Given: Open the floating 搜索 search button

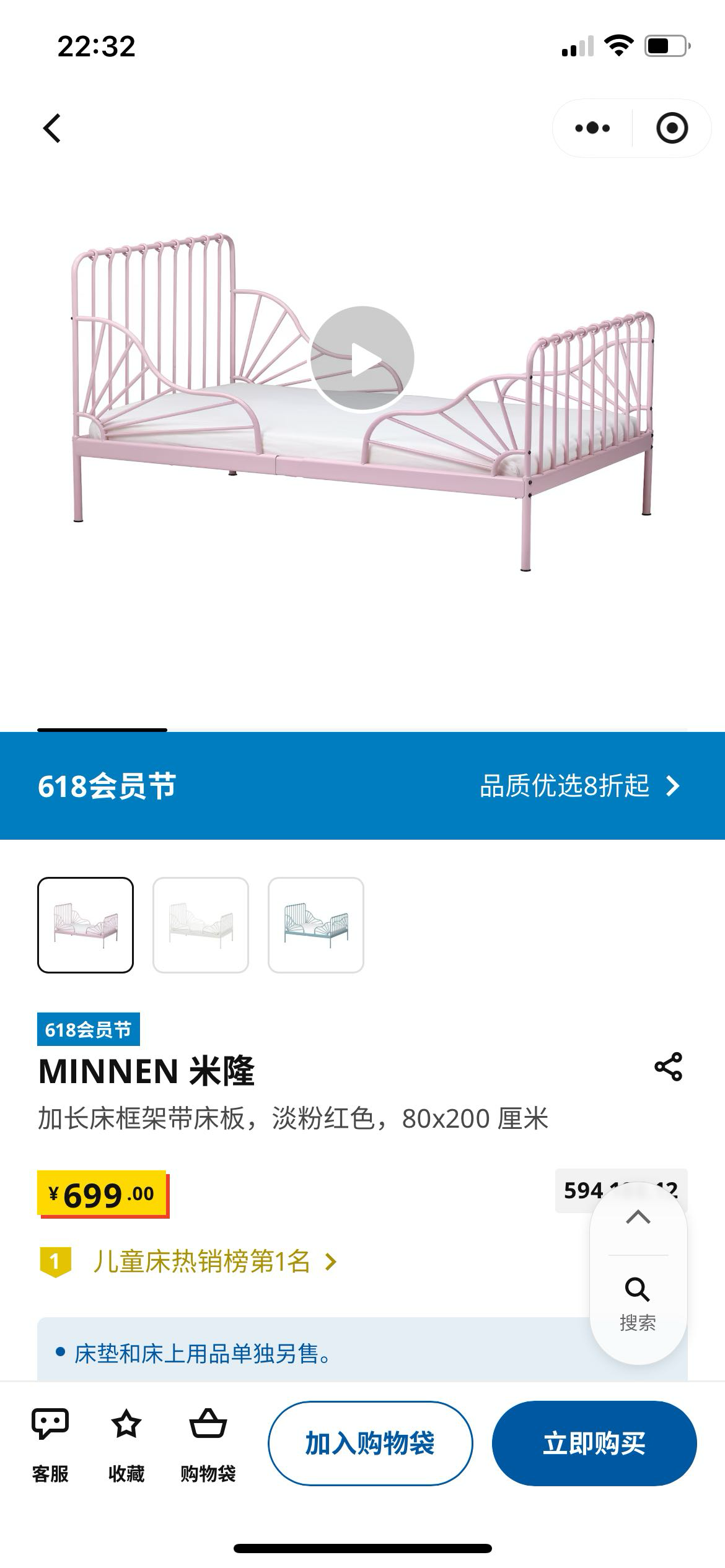Looking at the screenshot, I should (638, 1303).
